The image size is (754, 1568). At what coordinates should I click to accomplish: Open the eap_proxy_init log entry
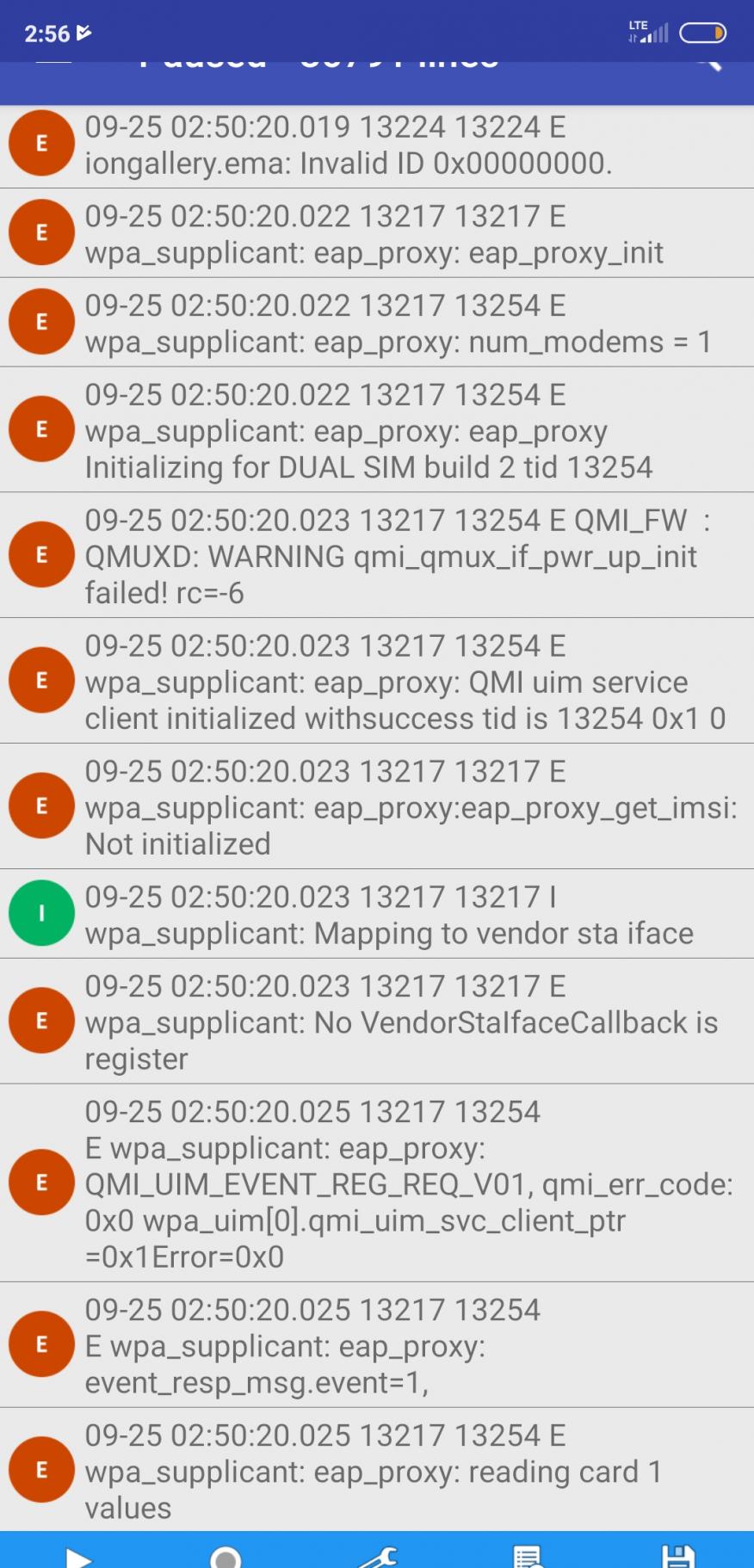pyautogui.click(x=377, y=233)
